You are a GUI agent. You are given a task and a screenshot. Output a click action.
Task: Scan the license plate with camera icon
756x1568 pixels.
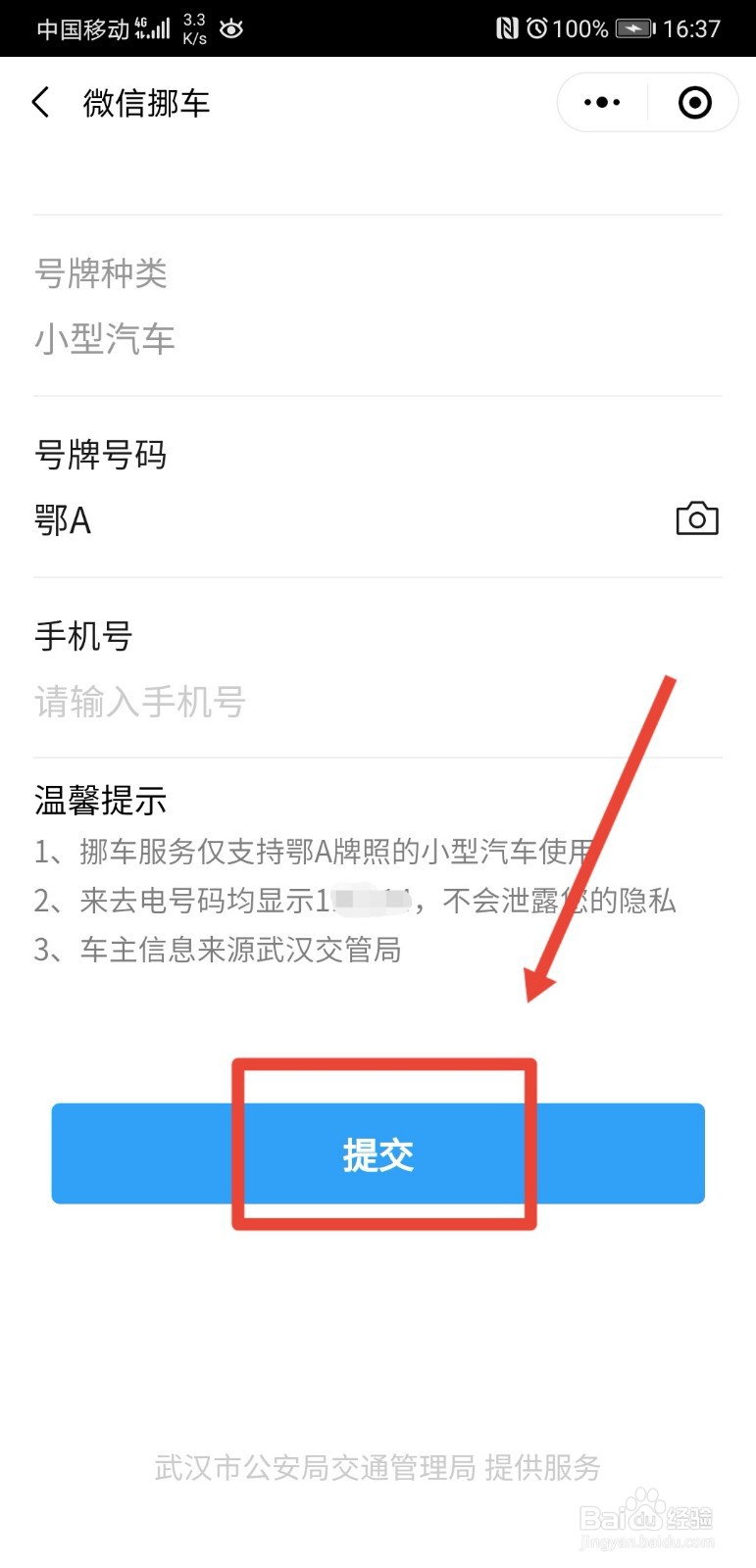697,518
